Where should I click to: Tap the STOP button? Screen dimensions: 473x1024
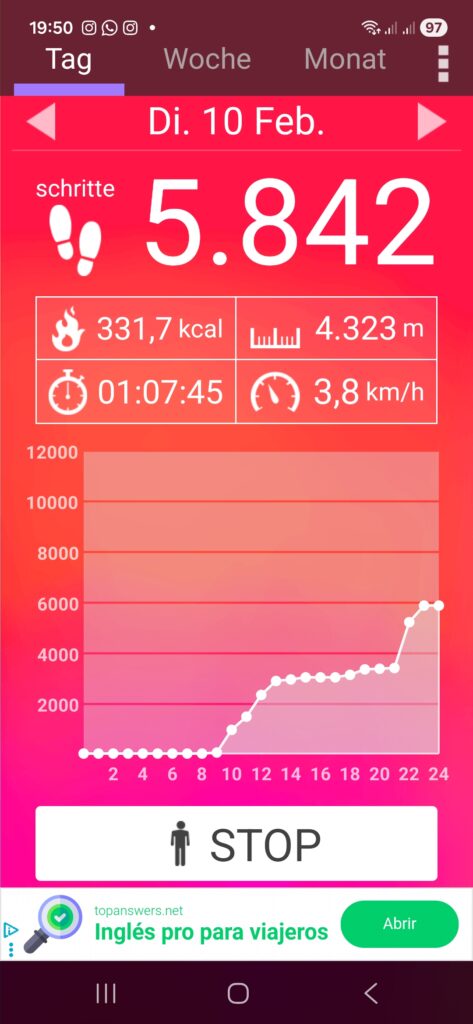click(x=236, y=843)
